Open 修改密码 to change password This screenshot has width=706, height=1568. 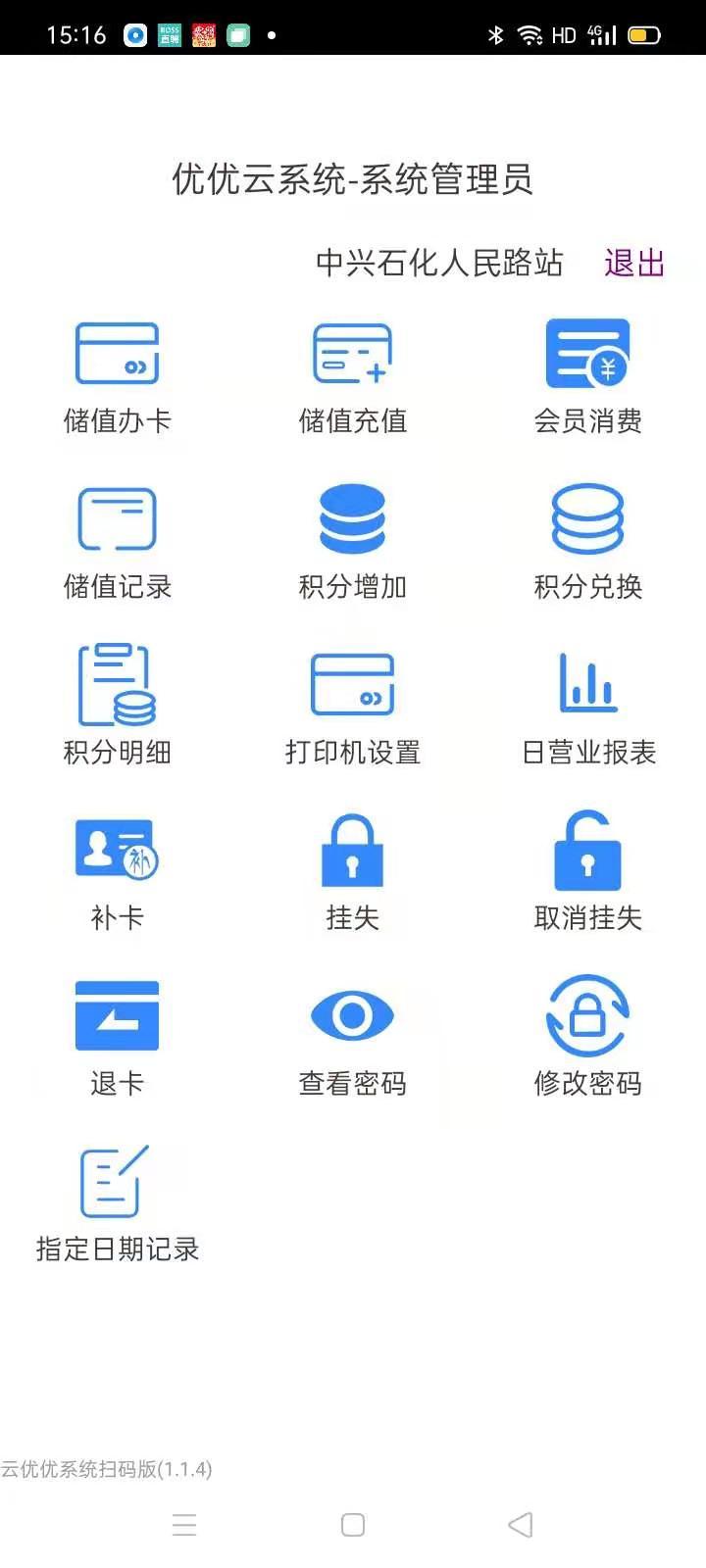click(588, 1037)
